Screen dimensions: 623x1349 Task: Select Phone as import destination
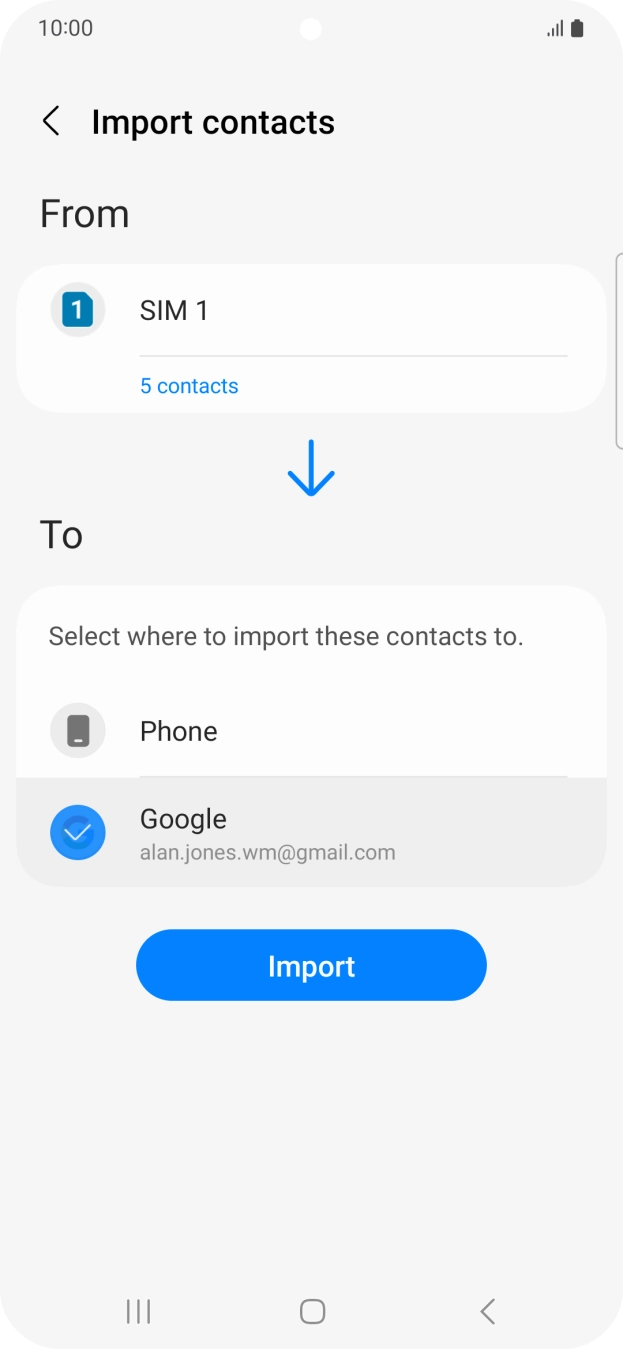(x=310, y=731)
